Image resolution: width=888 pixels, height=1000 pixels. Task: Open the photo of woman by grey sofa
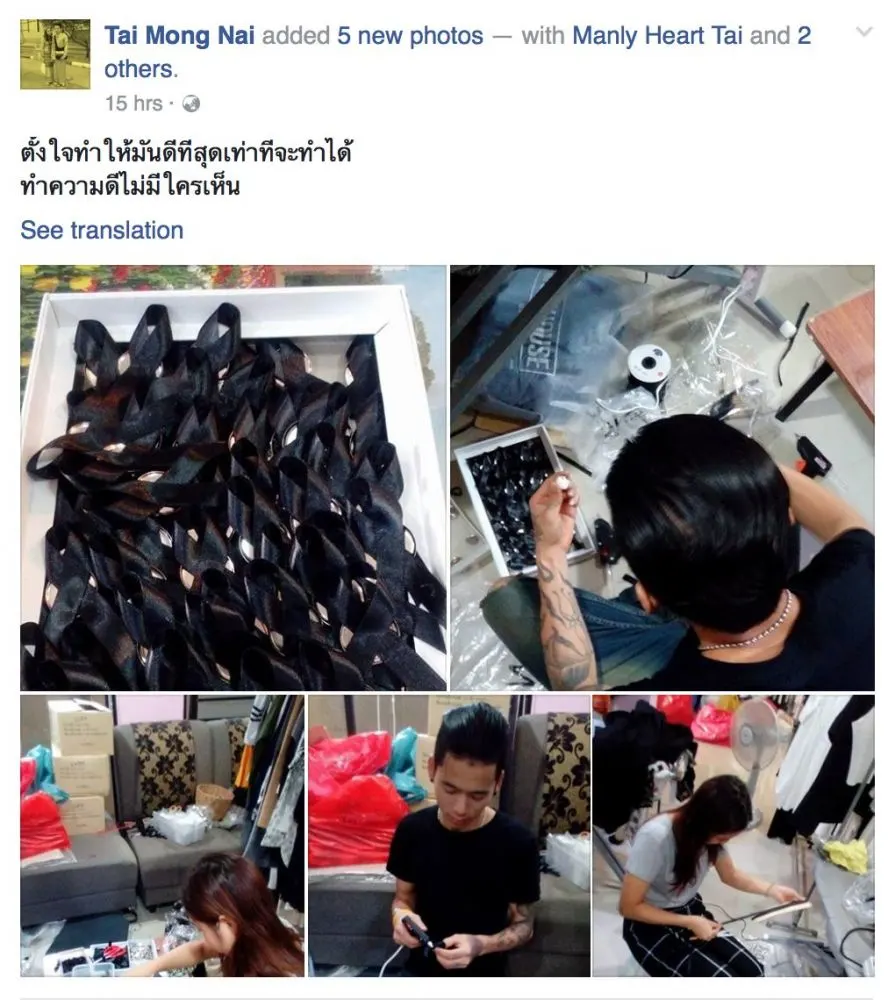pos(161,835)
